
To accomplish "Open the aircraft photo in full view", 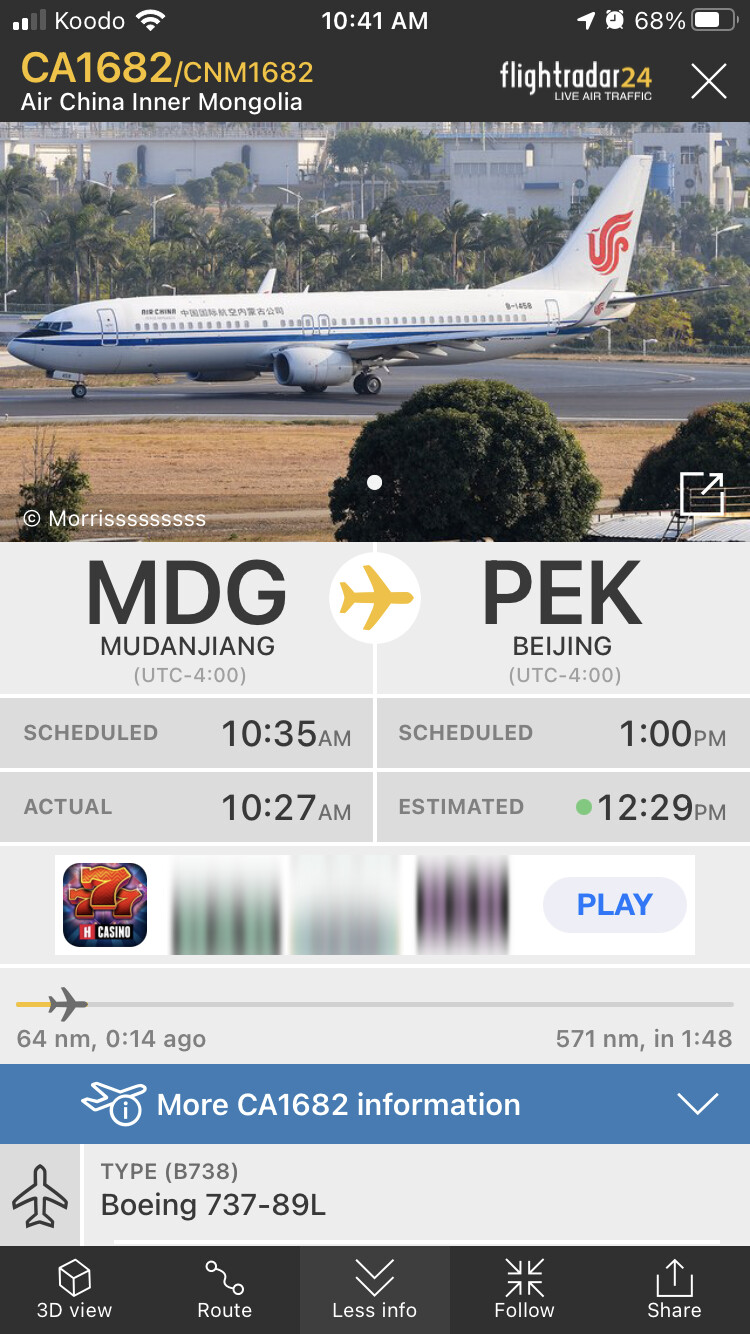I will pyautogui.click(x=701, y=493).
